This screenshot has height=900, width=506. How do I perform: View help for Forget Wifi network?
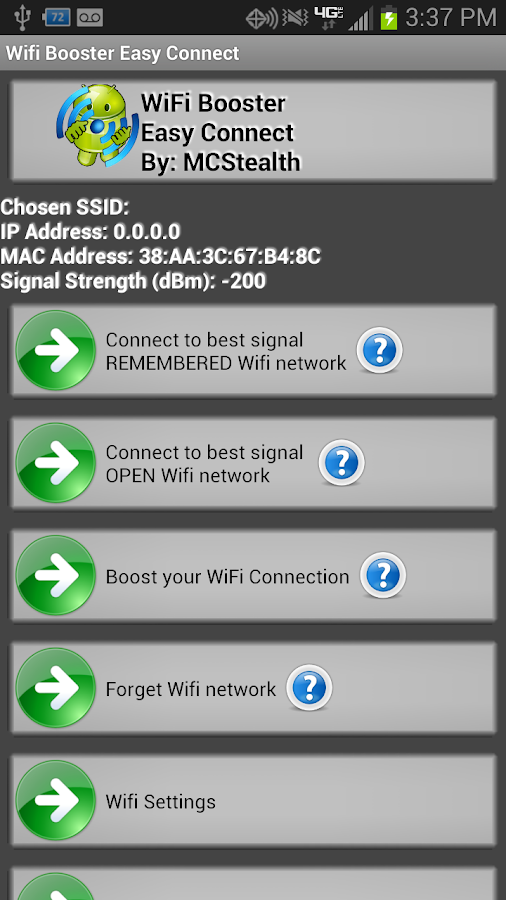309,687
